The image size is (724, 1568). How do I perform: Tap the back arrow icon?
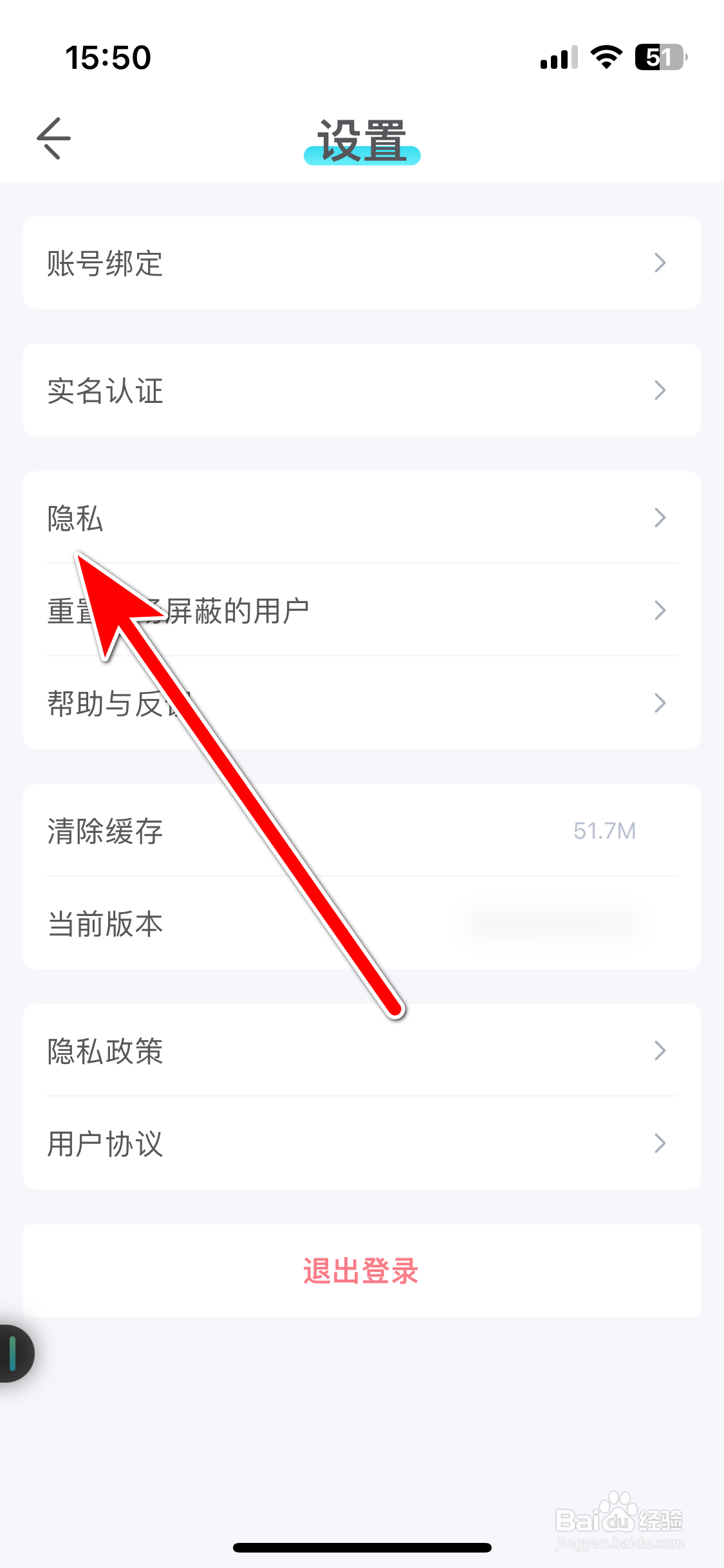(54, 137)
